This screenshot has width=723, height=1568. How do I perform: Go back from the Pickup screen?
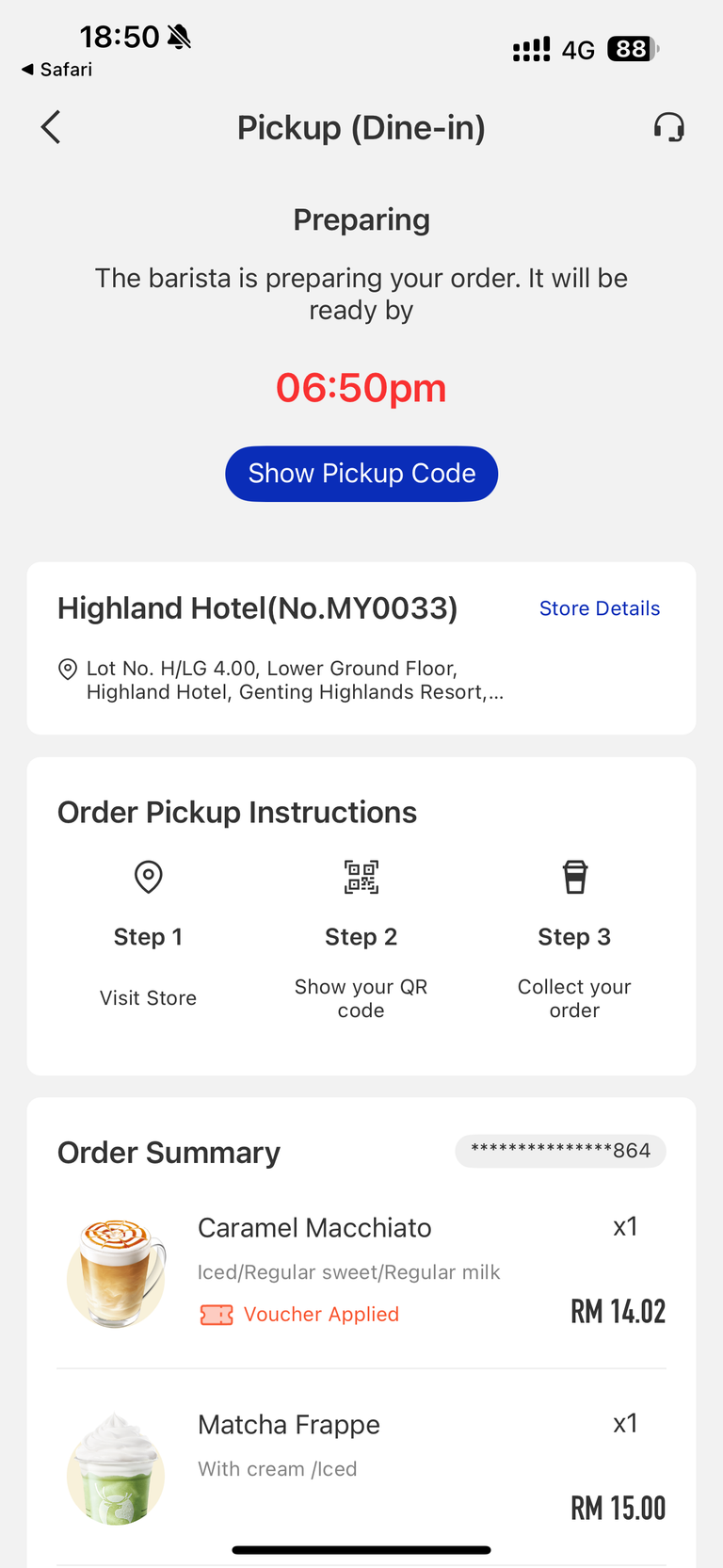click(x=51, y=127)
